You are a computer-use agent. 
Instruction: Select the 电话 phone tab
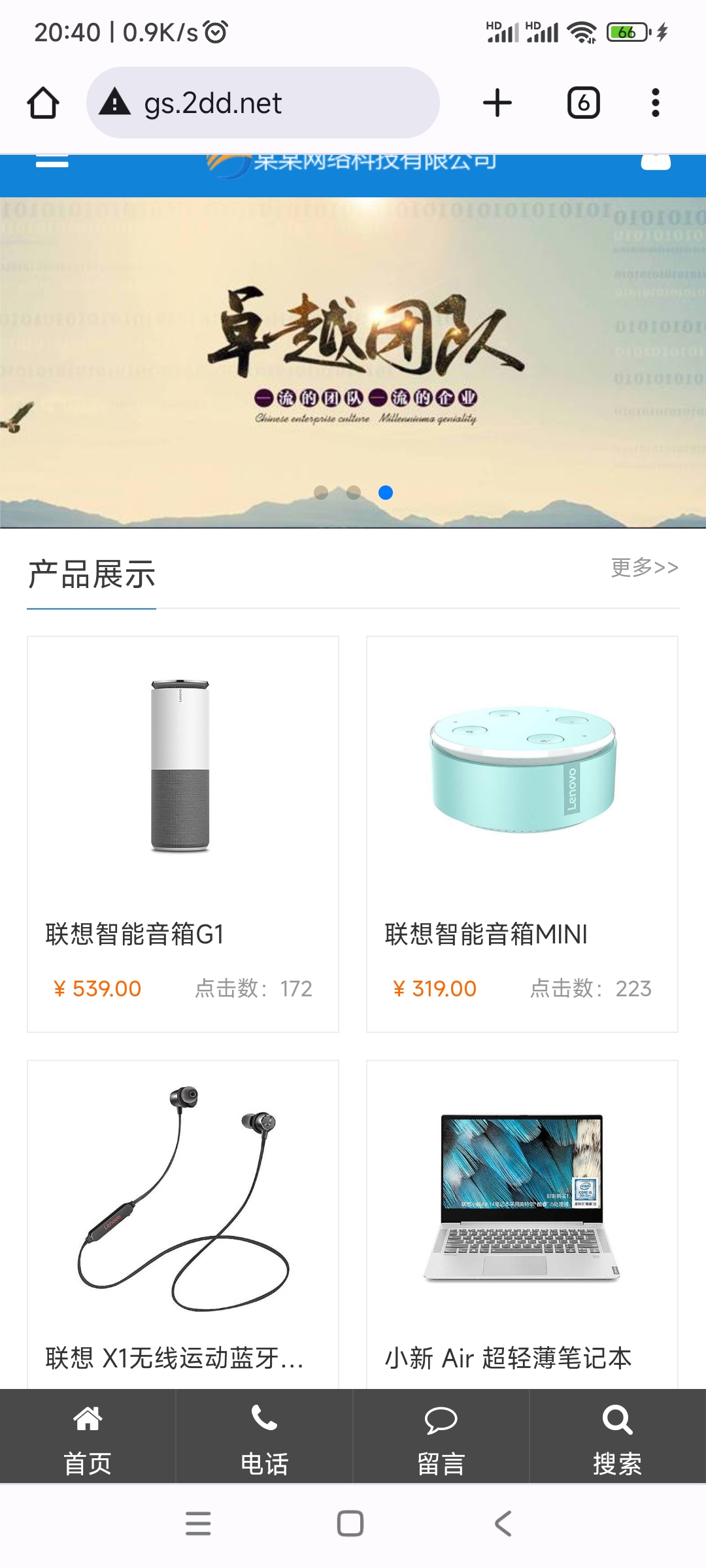264,1436
